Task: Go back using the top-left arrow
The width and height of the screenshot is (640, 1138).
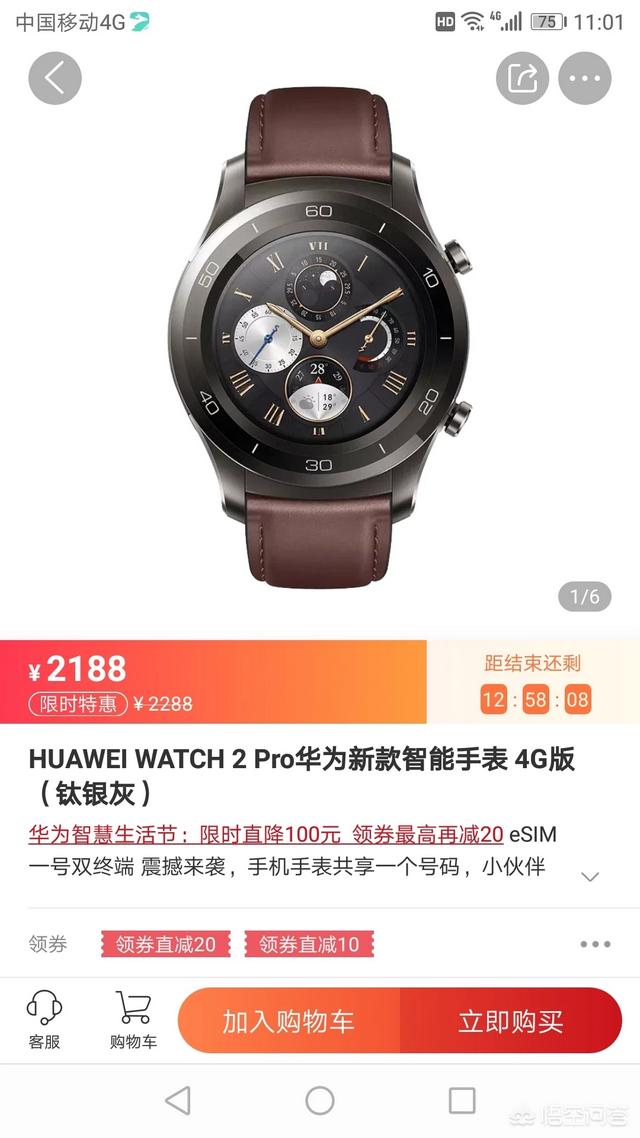Action: point(54,78)
